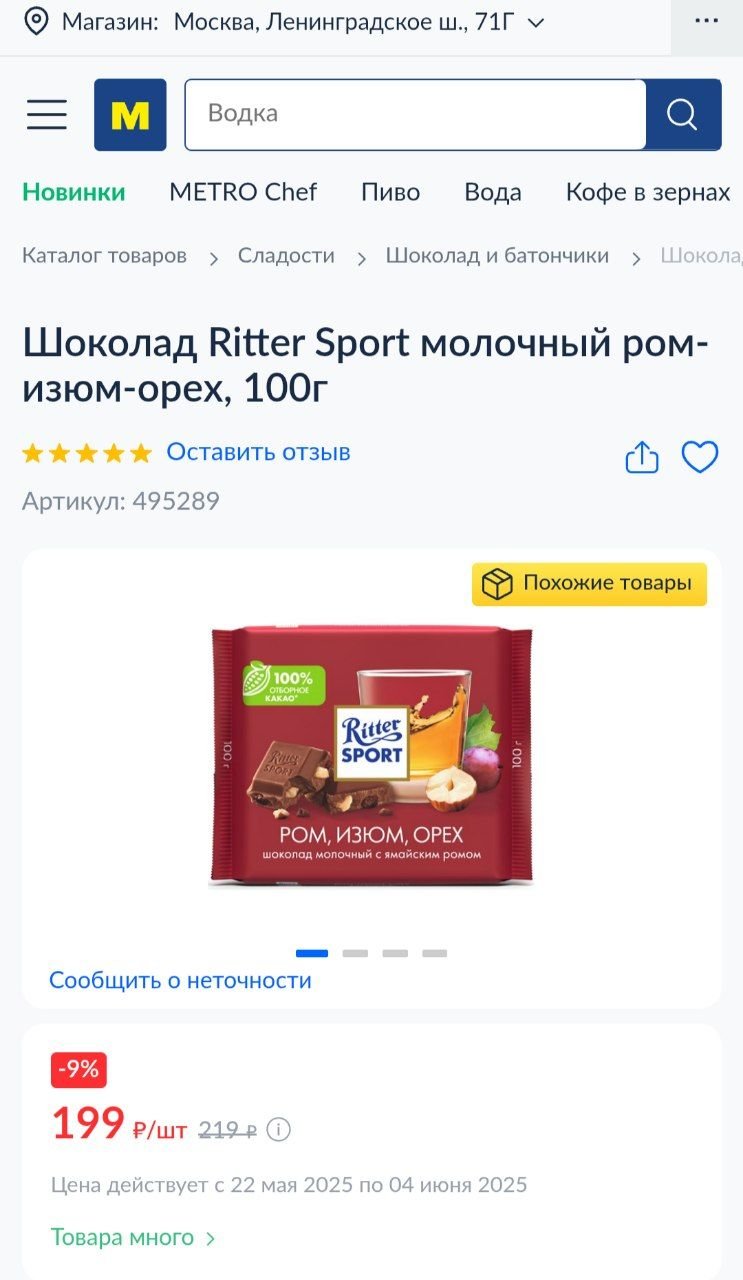This screenshot has height=1280, width=743.
Task: Open Шоколад и батончики breadcrumb
Action: pyautogui.click(x=497, y=256)
